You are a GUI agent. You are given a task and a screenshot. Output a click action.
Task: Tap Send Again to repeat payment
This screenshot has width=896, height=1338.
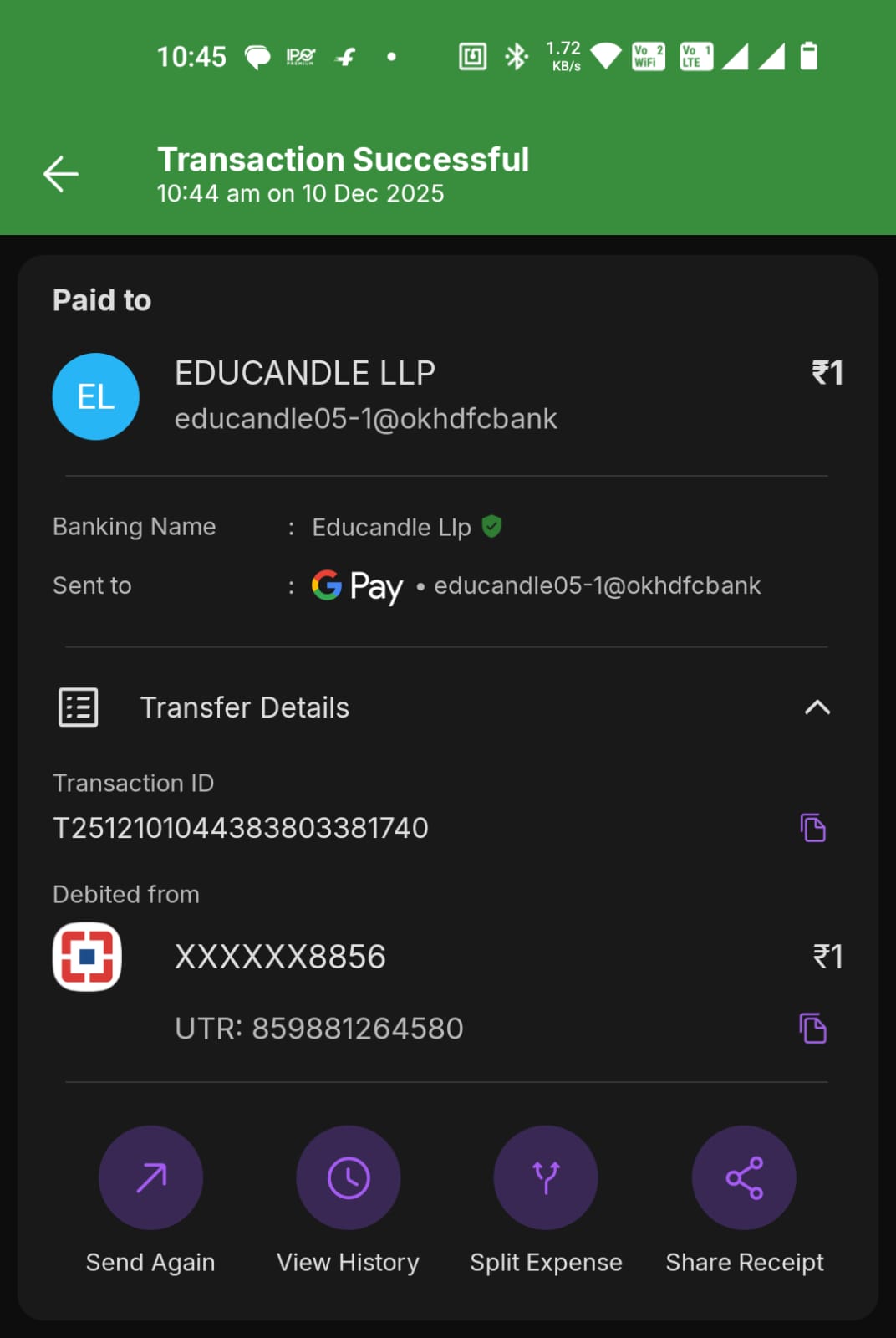(150, 1177)
